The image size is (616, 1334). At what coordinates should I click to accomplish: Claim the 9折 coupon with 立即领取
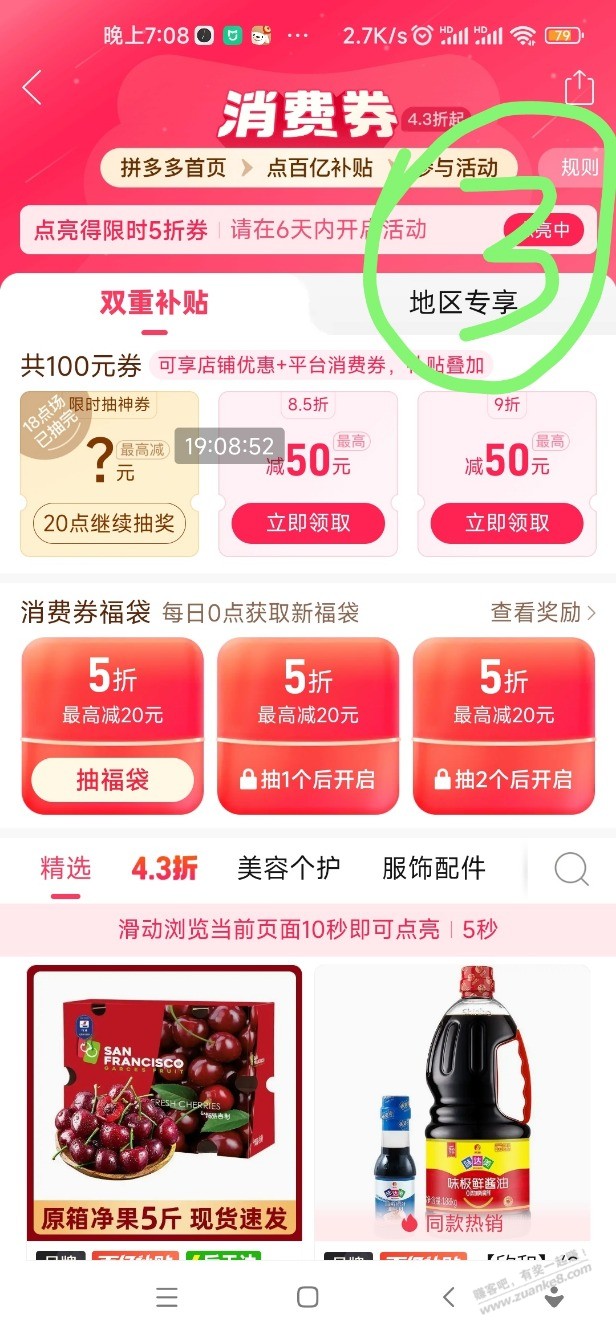point(507,522)
